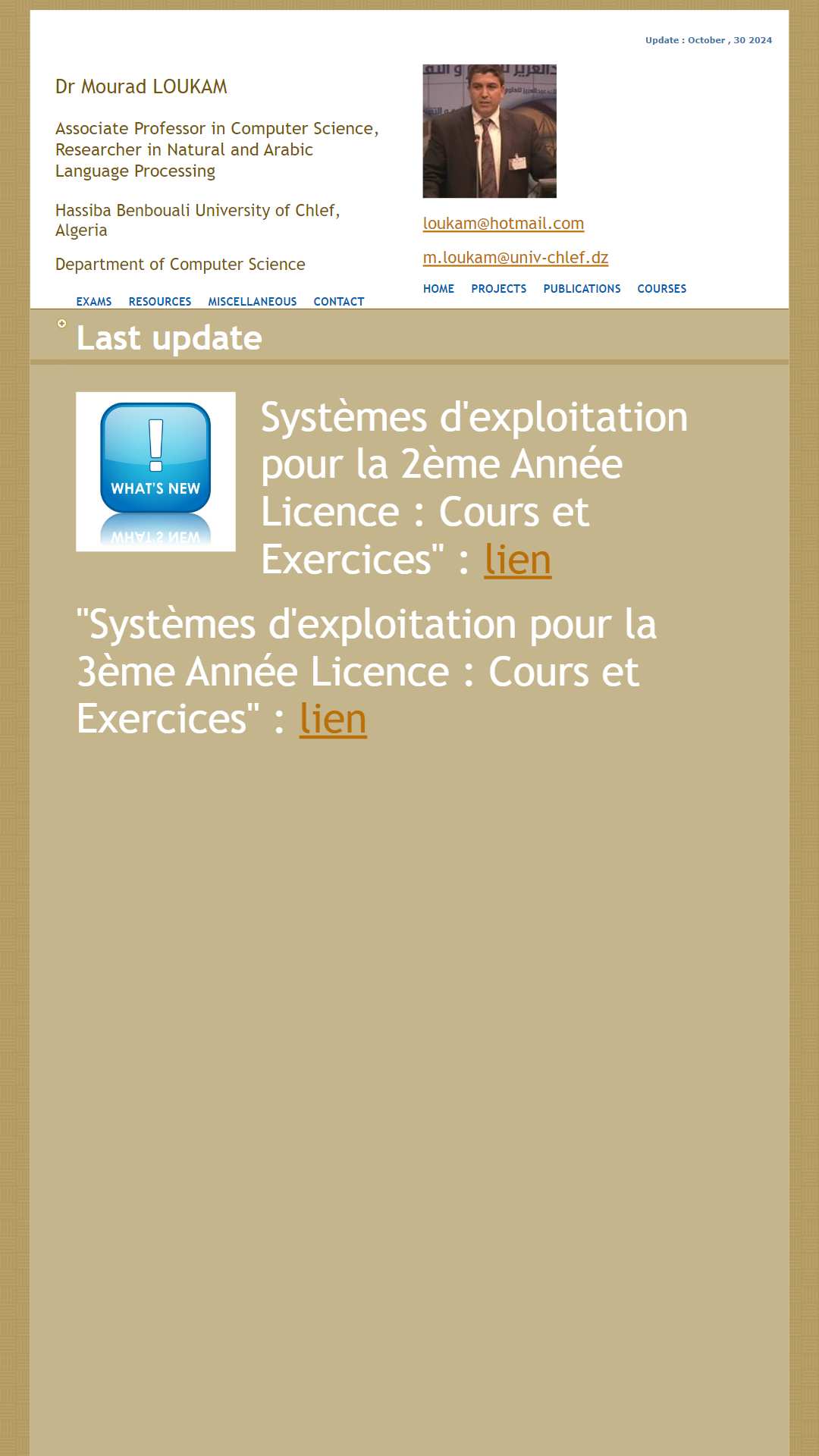Tap the m.loukam@univ-chlef.dz email link

coord(516,258)
